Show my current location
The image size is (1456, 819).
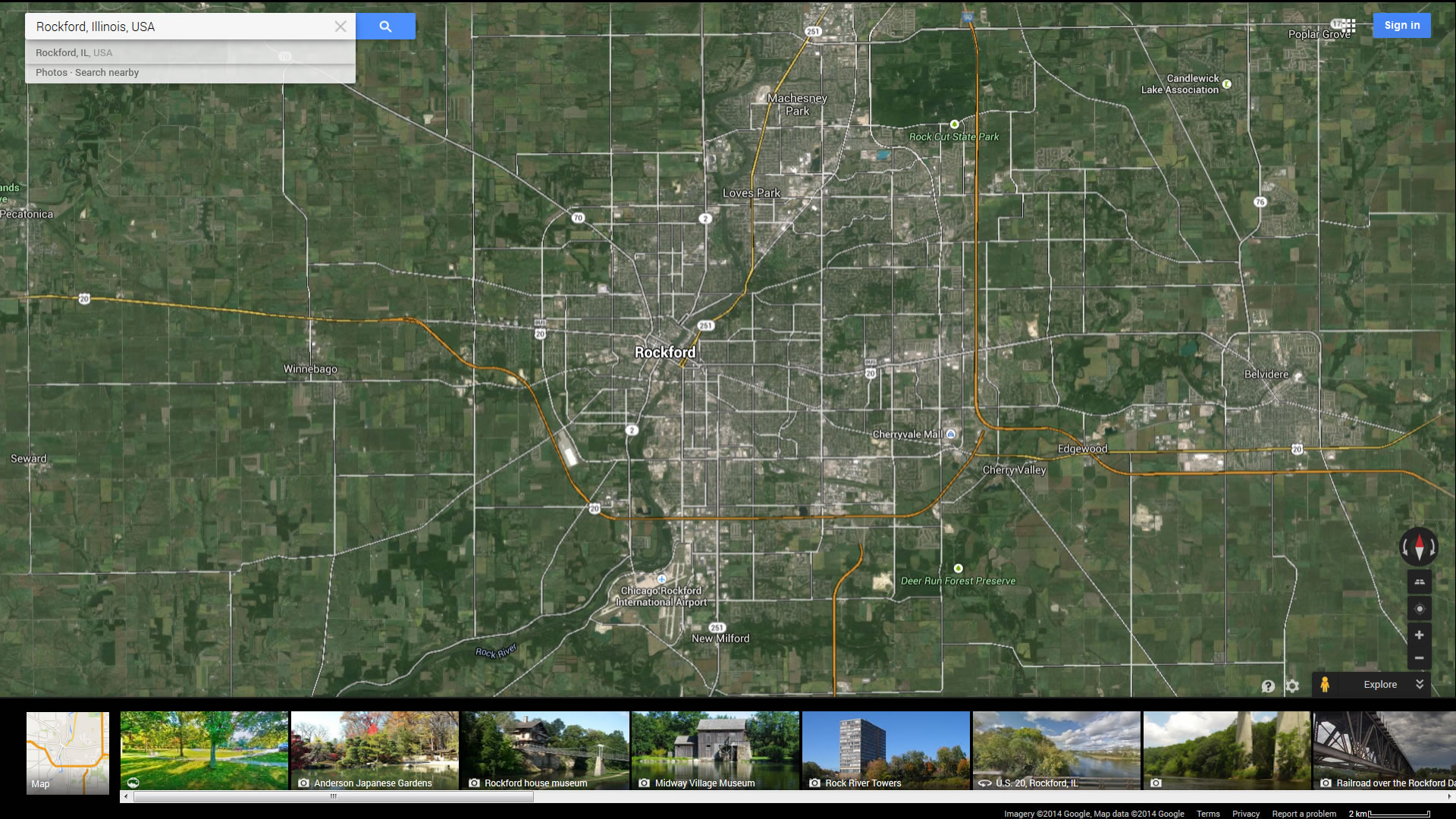(x=1419, y=609)
